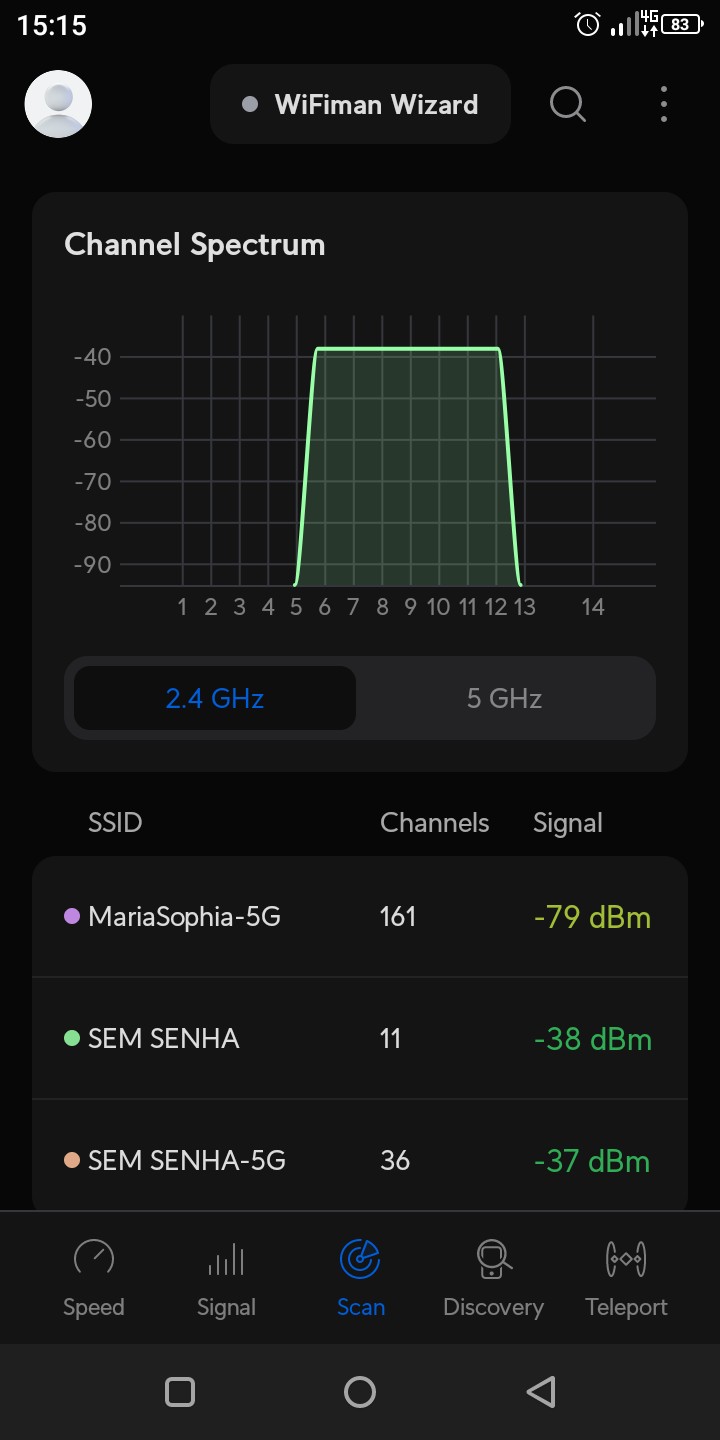Go to the Signal tab
Screen dimensions: 720x1440
226,1278
